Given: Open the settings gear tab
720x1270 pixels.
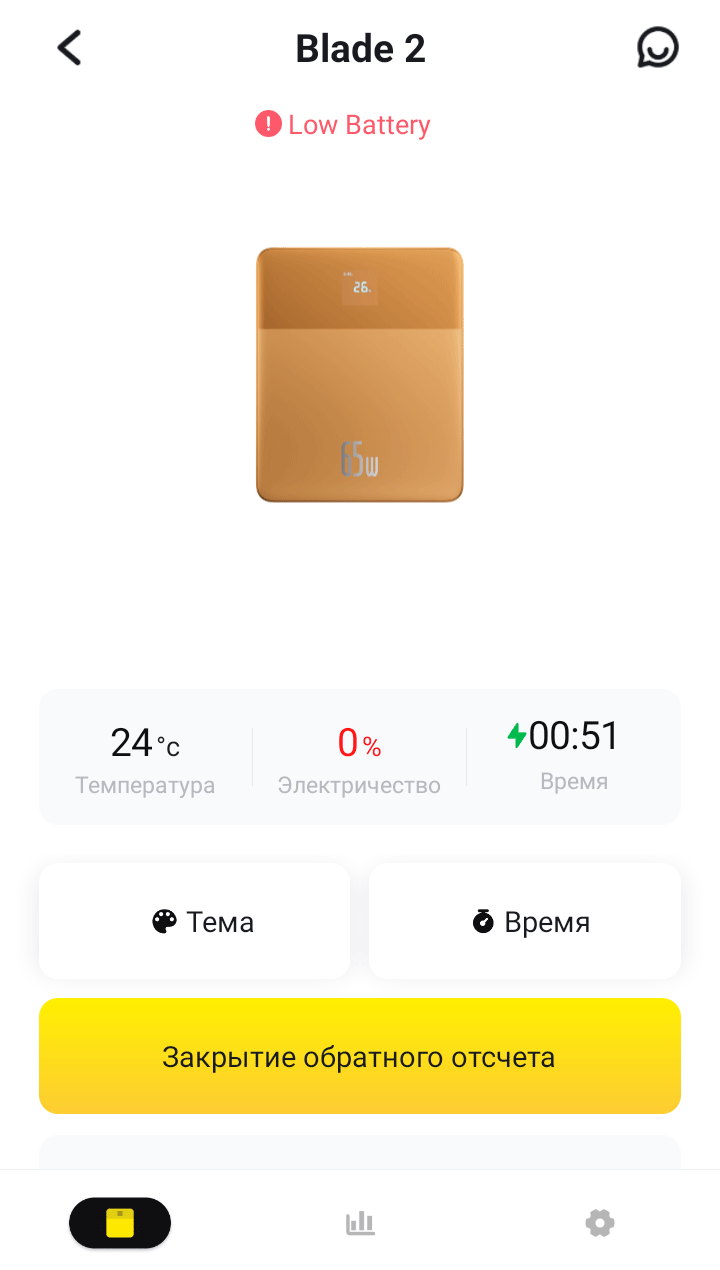Looking at the screenshot, I should [x=599, y=1222].
